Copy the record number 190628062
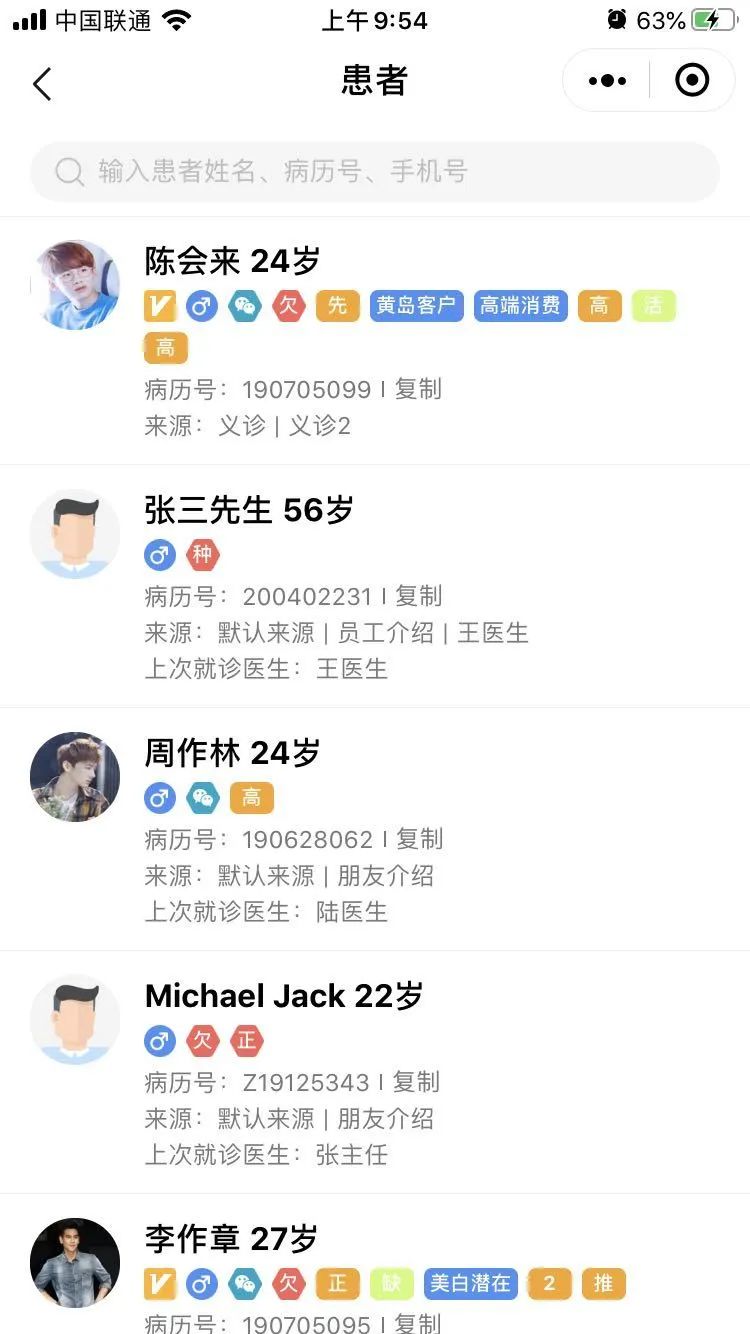The width and height of the screenshot is (750, 1334). coord(419,839)
